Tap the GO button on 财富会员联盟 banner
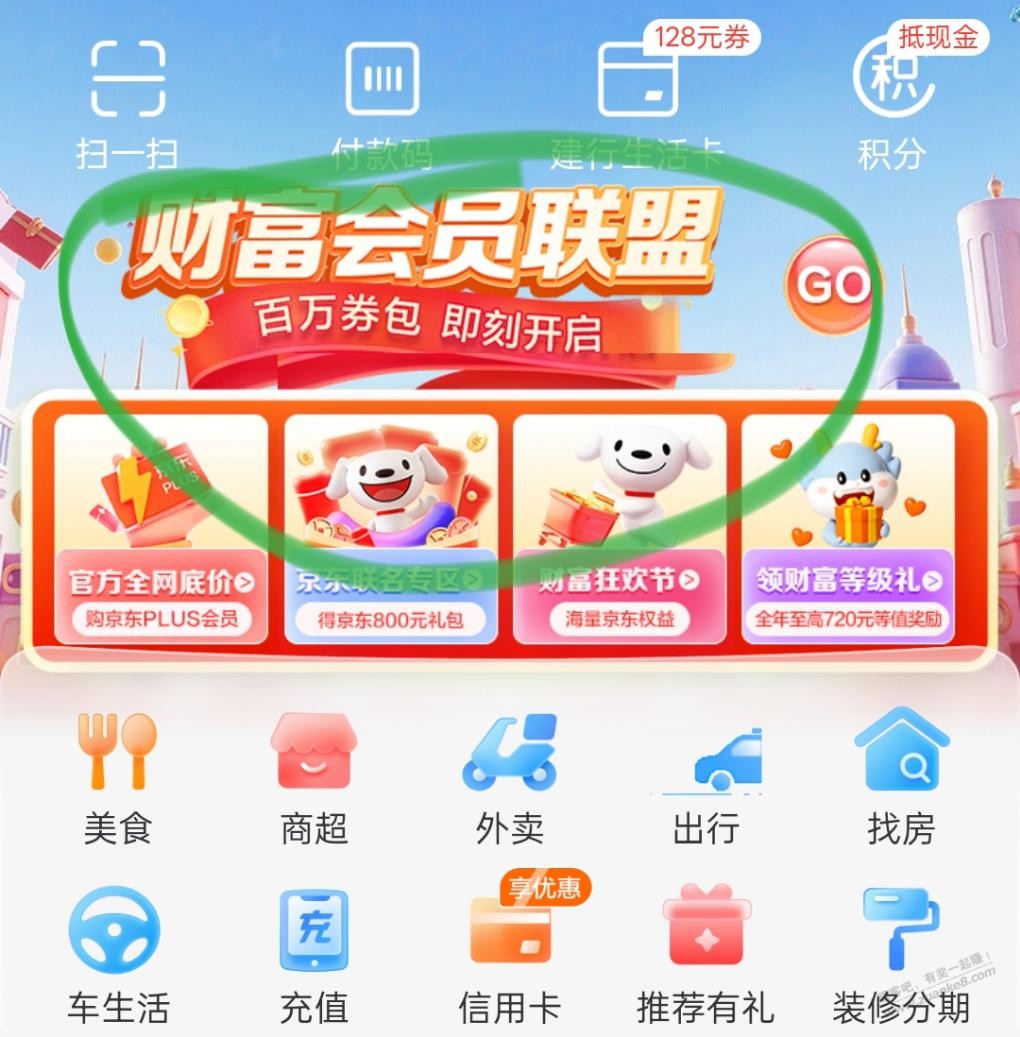The height and width of the screenshot is (1037, 1020). pyautogui.click(x=832, y=286)
